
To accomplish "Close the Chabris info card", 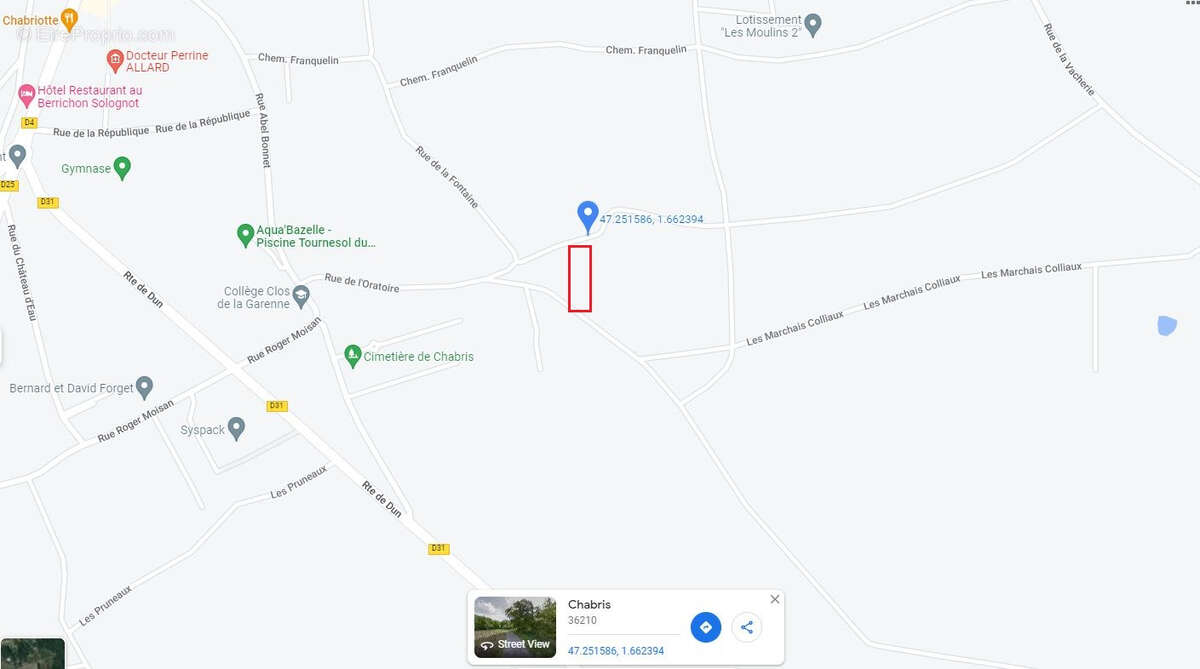I will point(775,599).
